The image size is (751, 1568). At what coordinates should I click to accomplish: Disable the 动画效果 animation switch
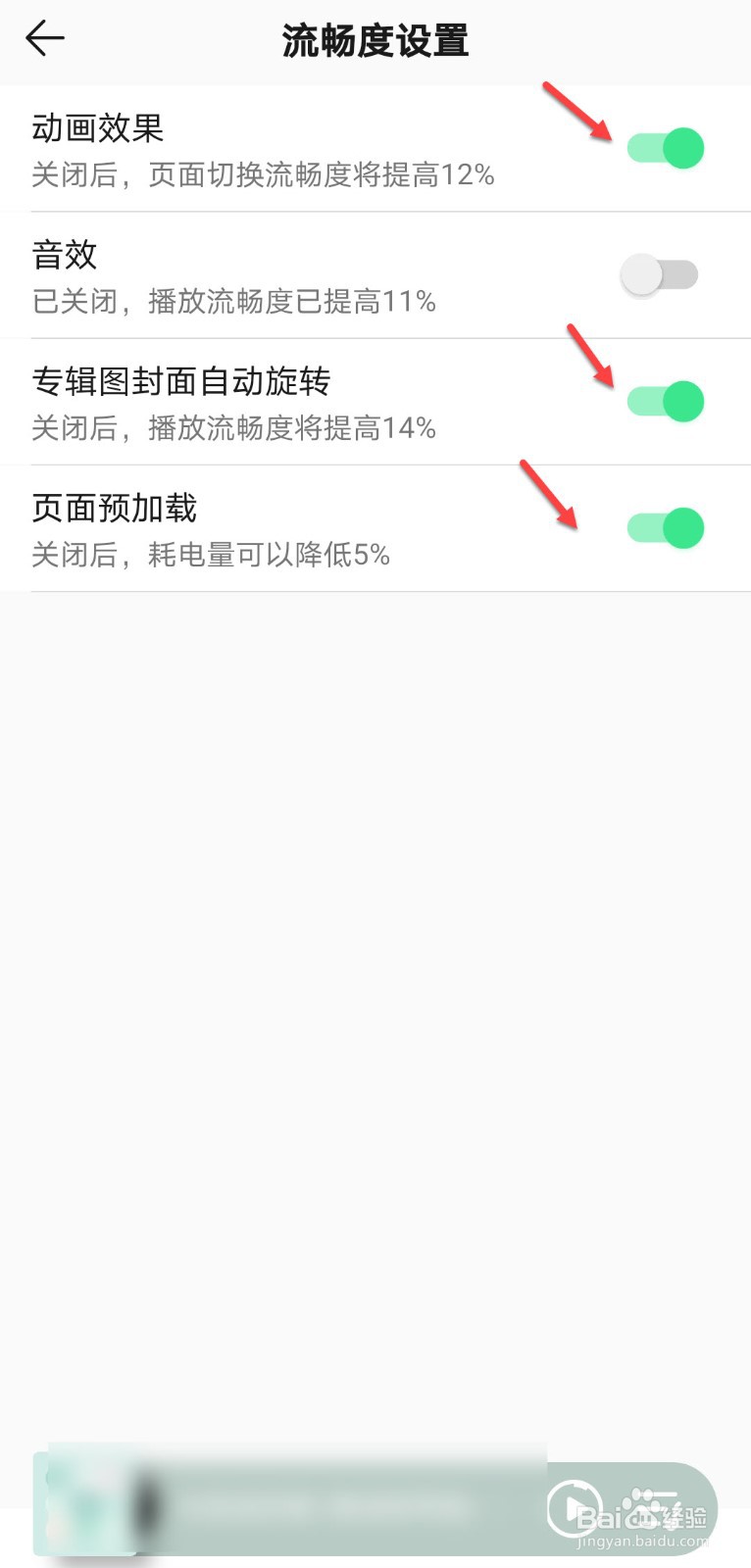[667, 147]
